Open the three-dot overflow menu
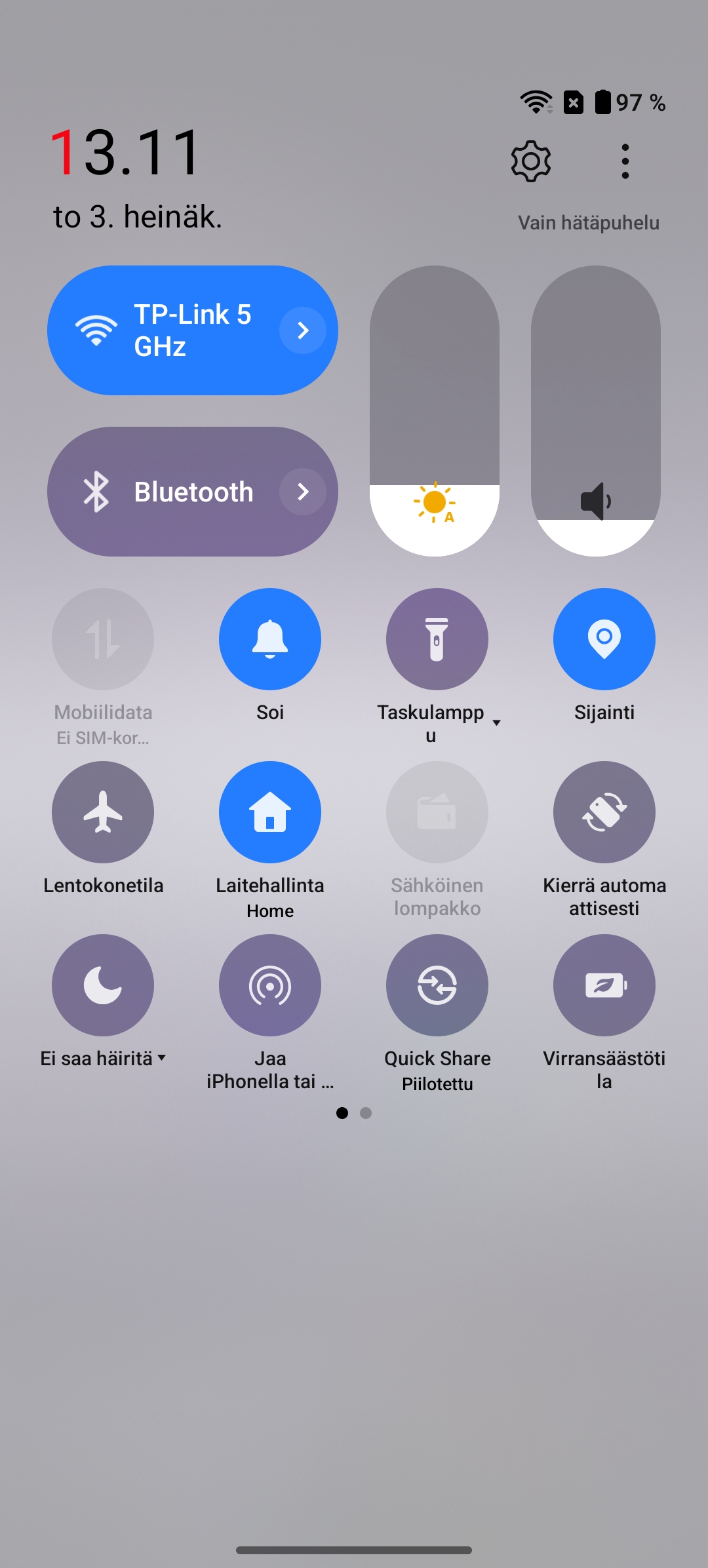Screen dimensions: 708x1568 click(x=625, y=161)
